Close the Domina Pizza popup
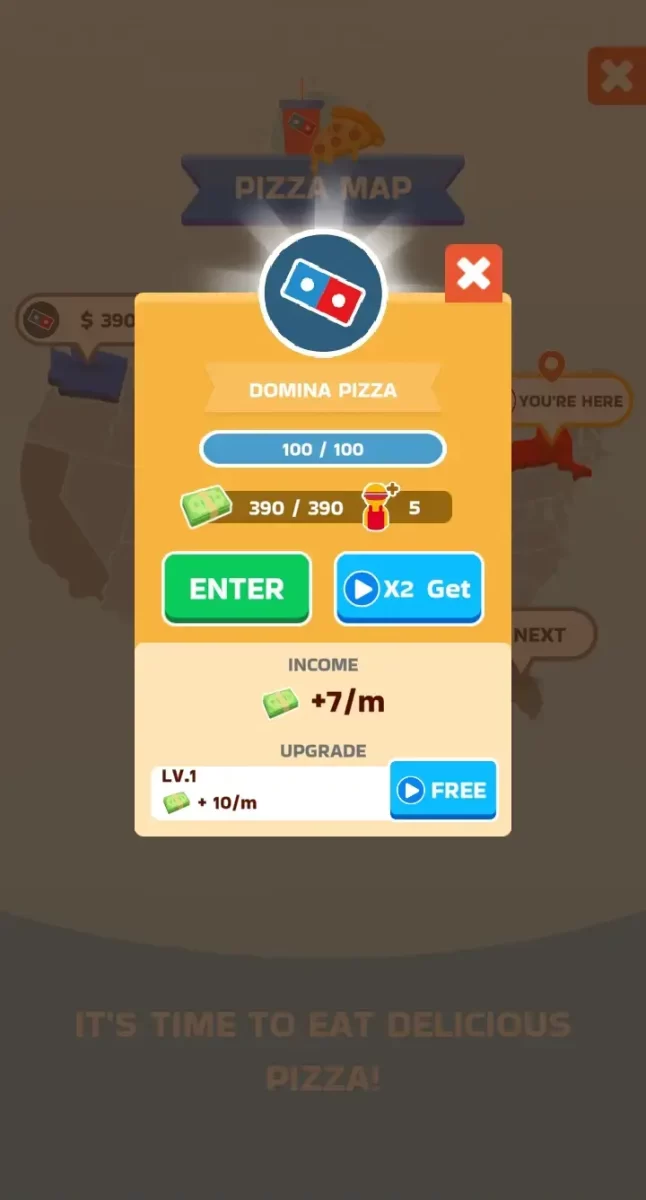This screenshot has width=646, height=1200. click(473, 273)
